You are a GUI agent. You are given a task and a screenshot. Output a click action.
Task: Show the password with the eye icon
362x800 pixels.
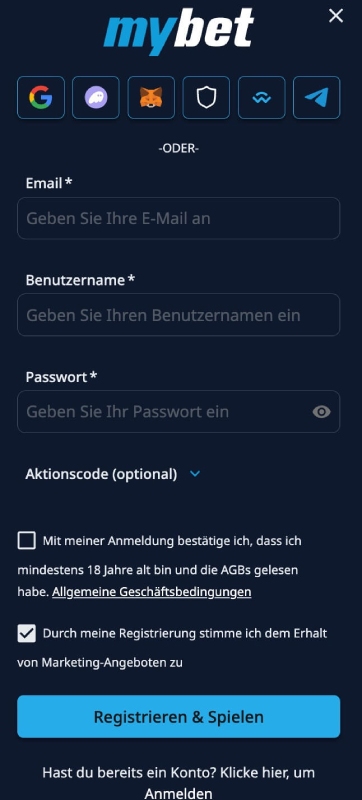click(321, 412)
